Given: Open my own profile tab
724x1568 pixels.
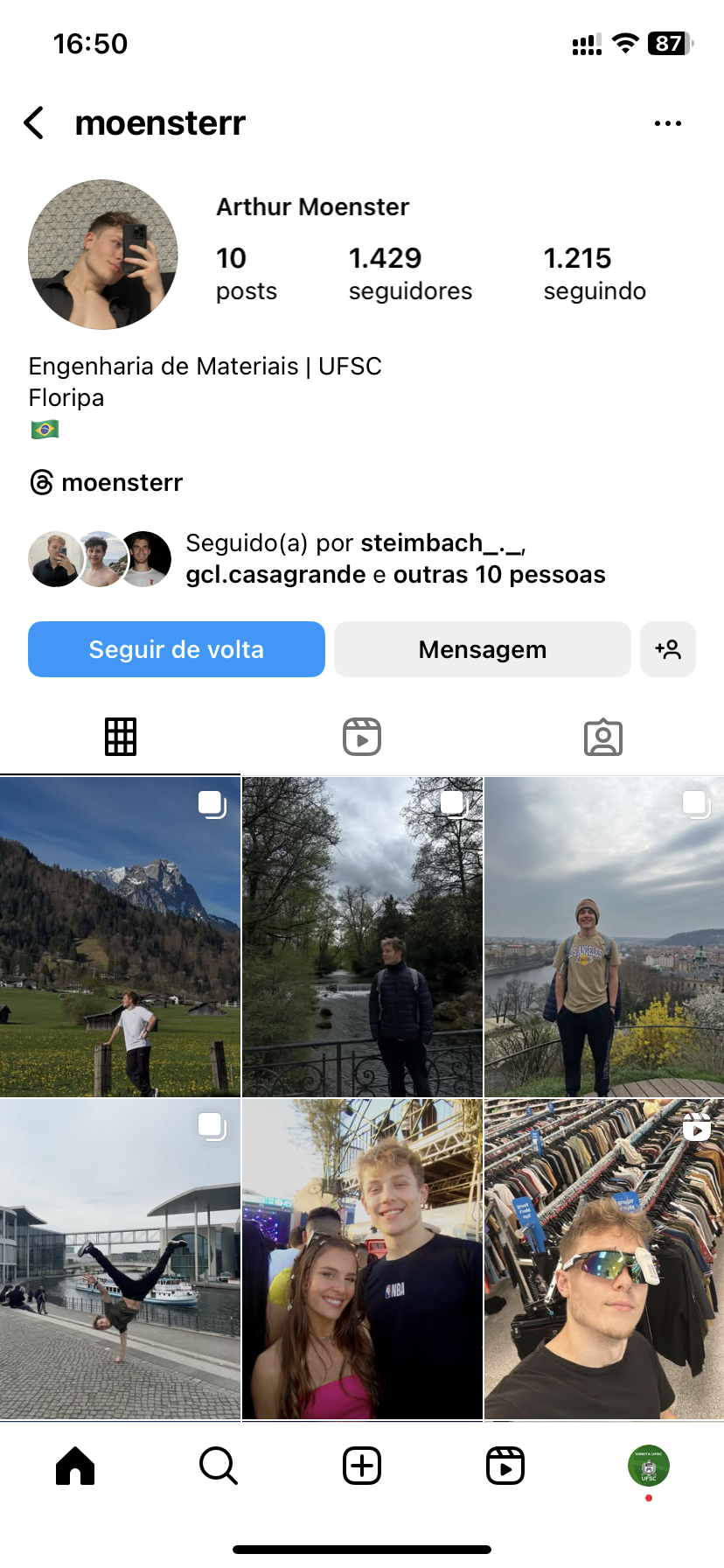Looking at the screenshot, I should (x=648, y=1466).
